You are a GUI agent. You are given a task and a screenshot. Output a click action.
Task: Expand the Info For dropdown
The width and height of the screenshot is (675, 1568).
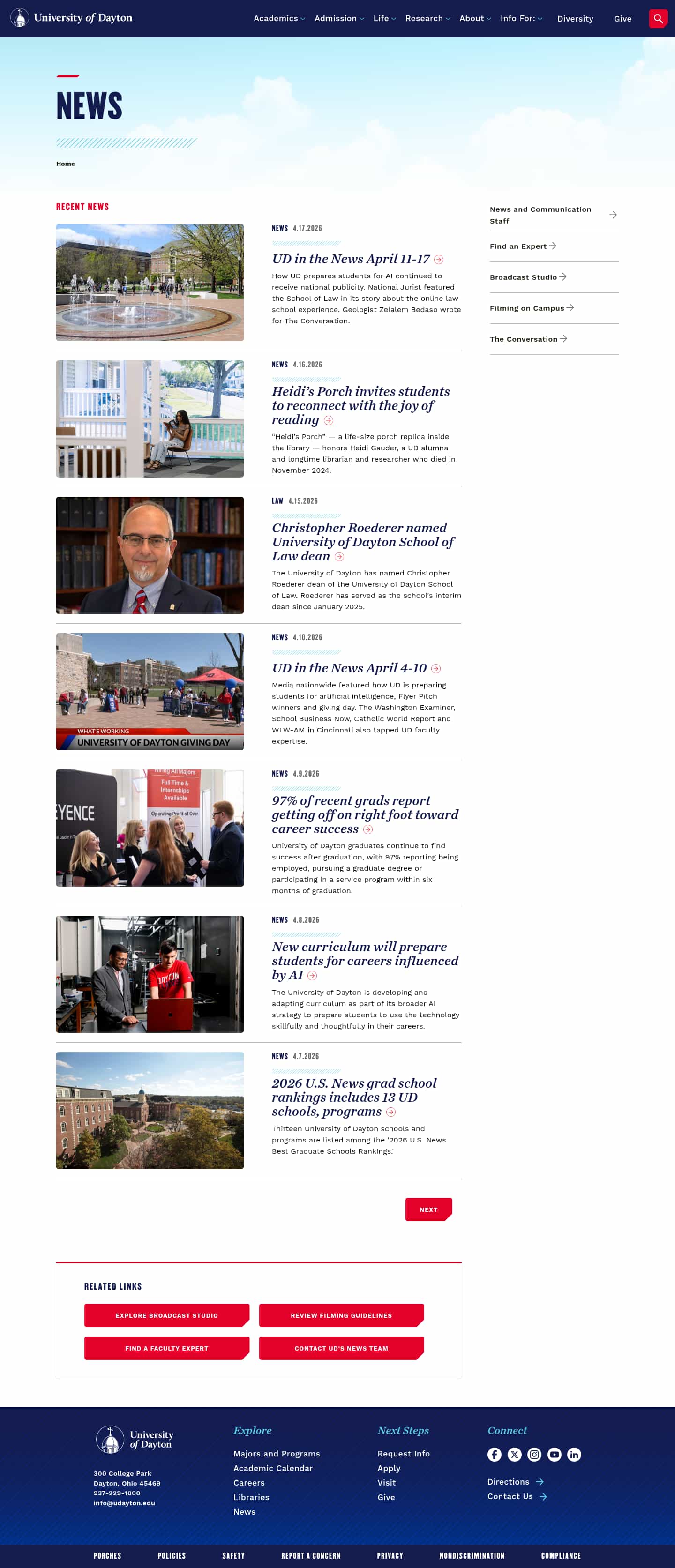click(519, 18)
